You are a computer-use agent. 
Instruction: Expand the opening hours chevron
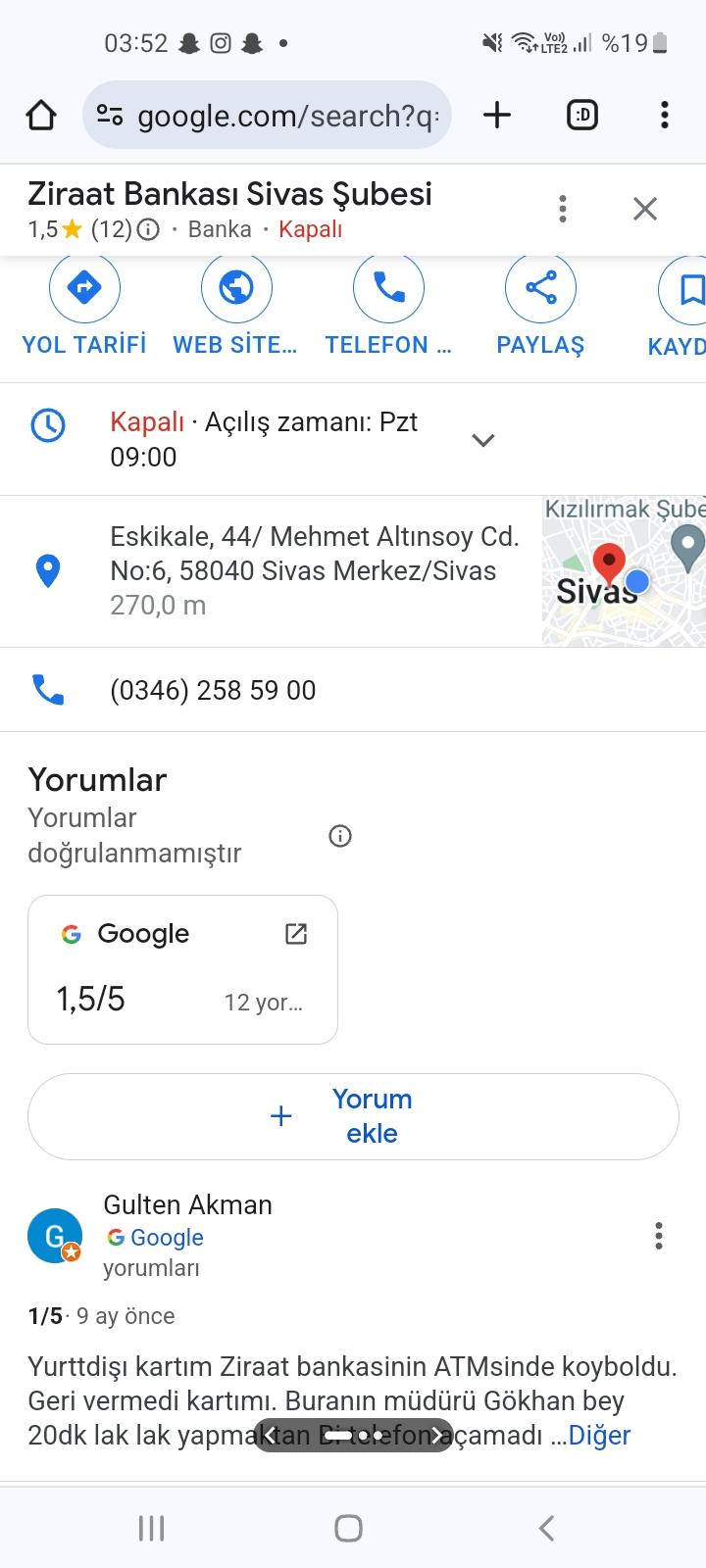[482, 440]
